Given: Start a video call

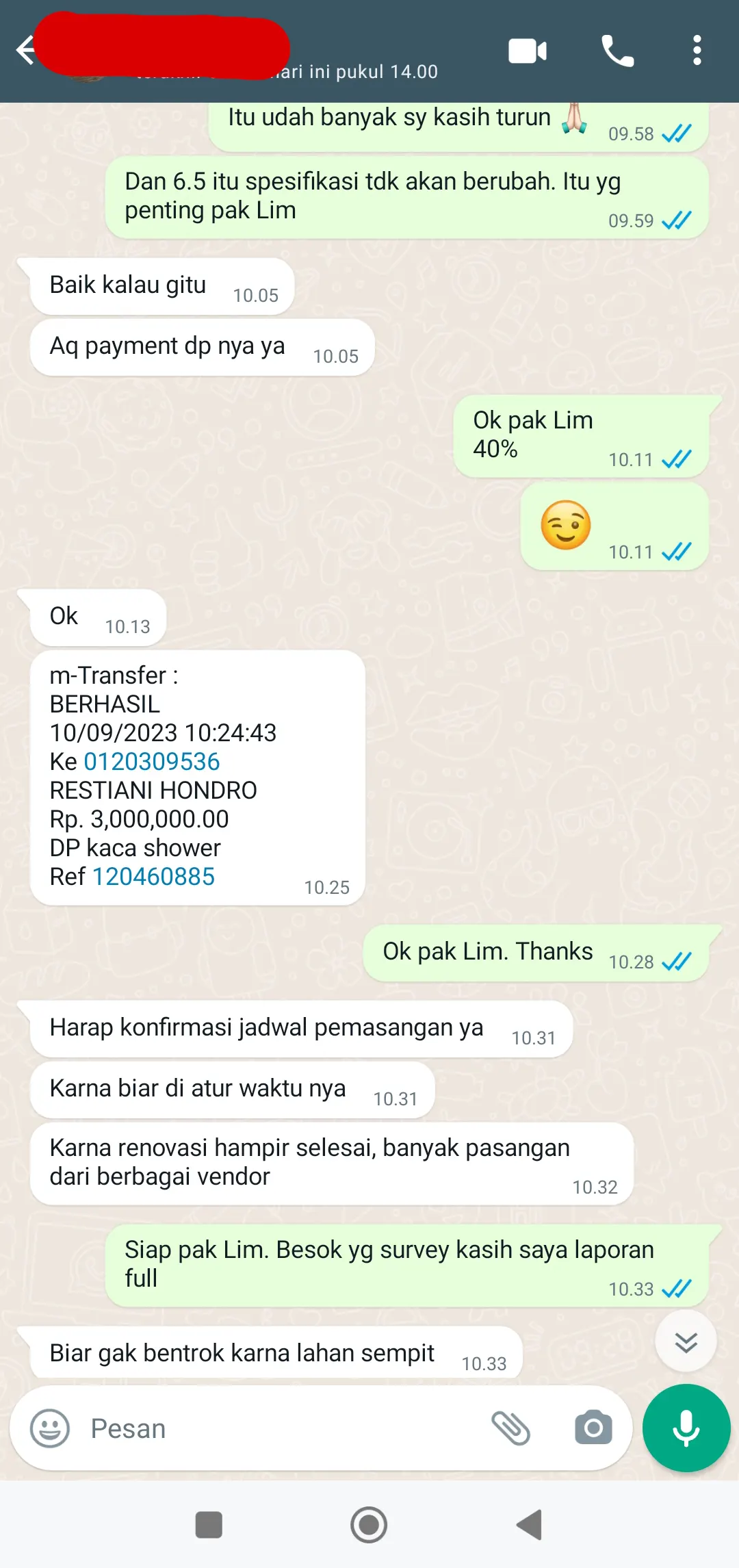Looking at the screenshot, I should pos(527,51).
